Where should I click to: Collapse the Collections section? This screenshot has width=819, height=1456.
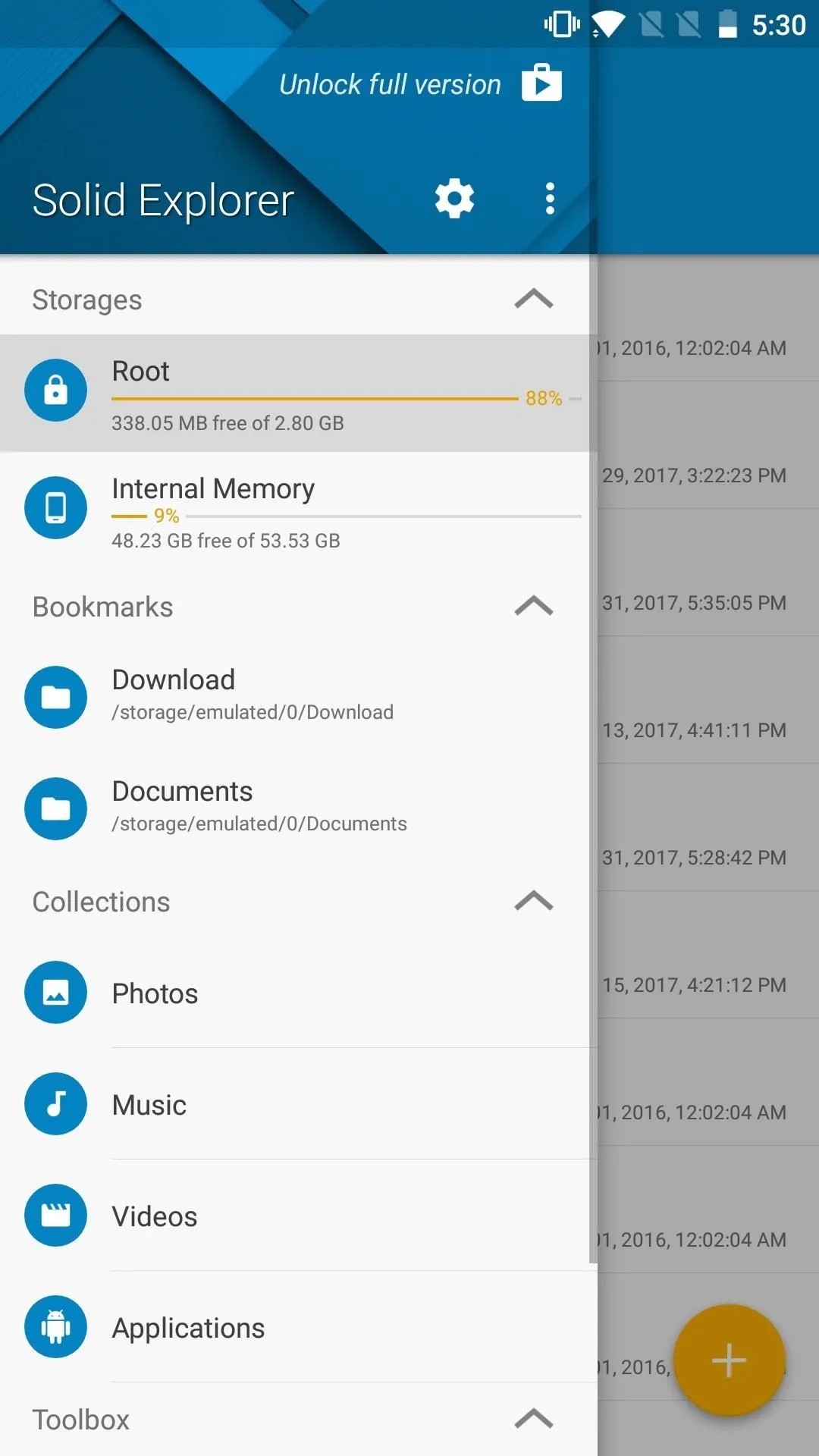coord(533,902)
